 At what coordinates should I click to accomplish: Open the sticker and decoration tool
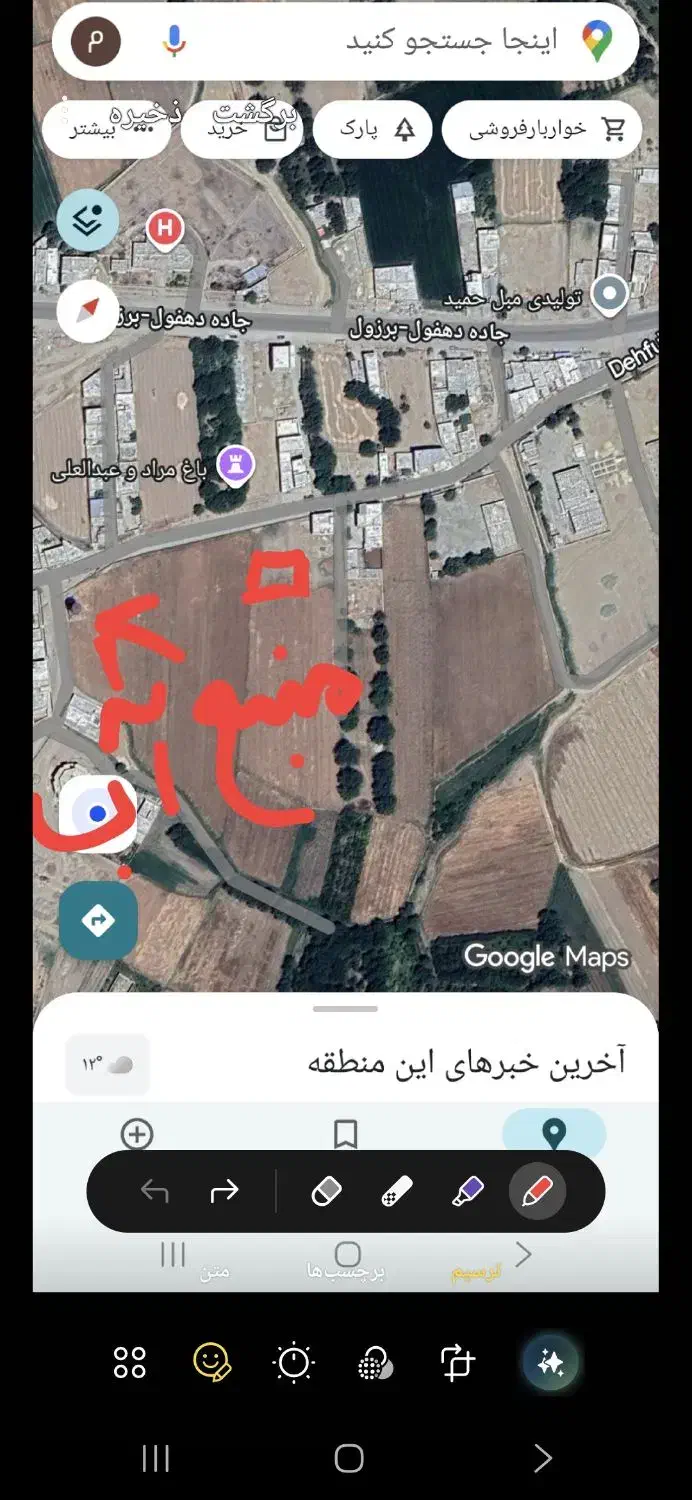click(x=212, y=1362)
